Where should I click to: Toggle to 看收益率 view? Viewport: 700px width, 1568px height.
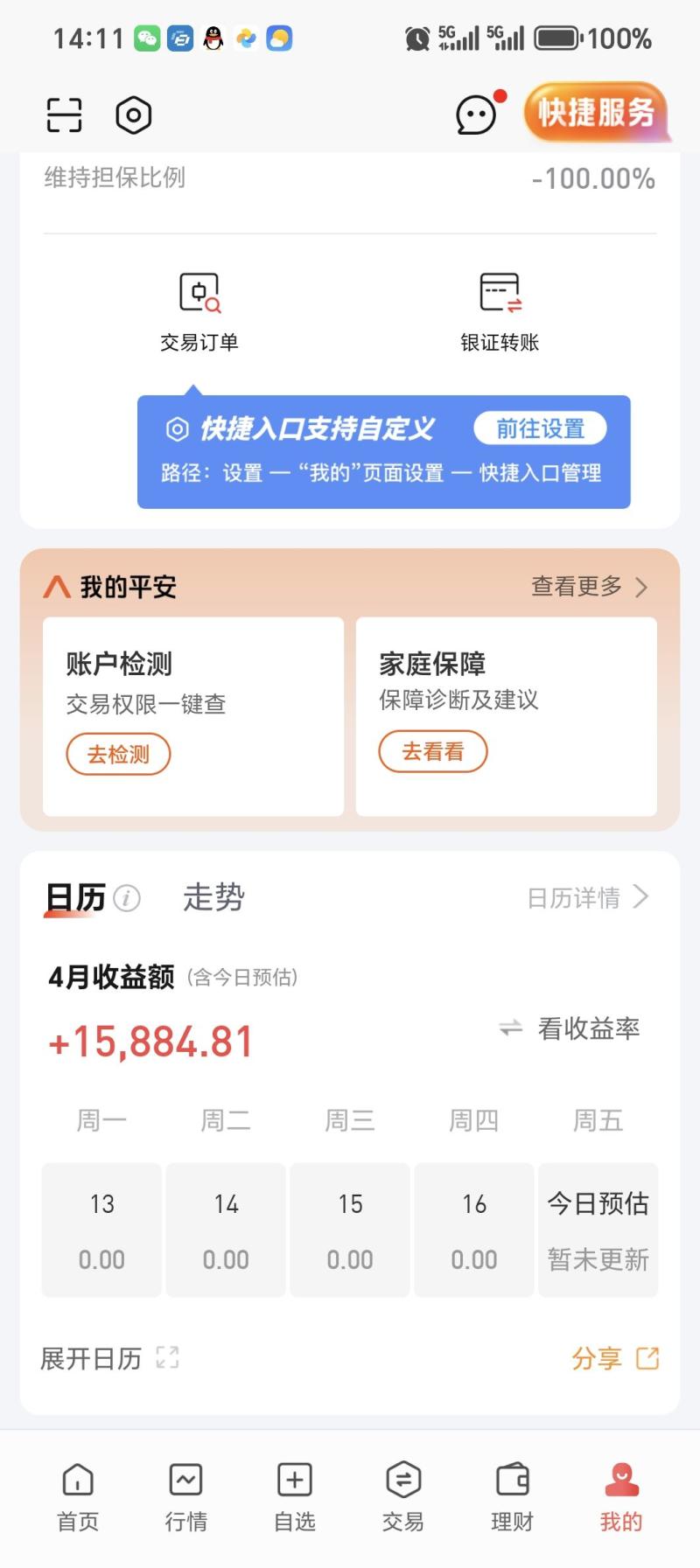coord(570,1028)
